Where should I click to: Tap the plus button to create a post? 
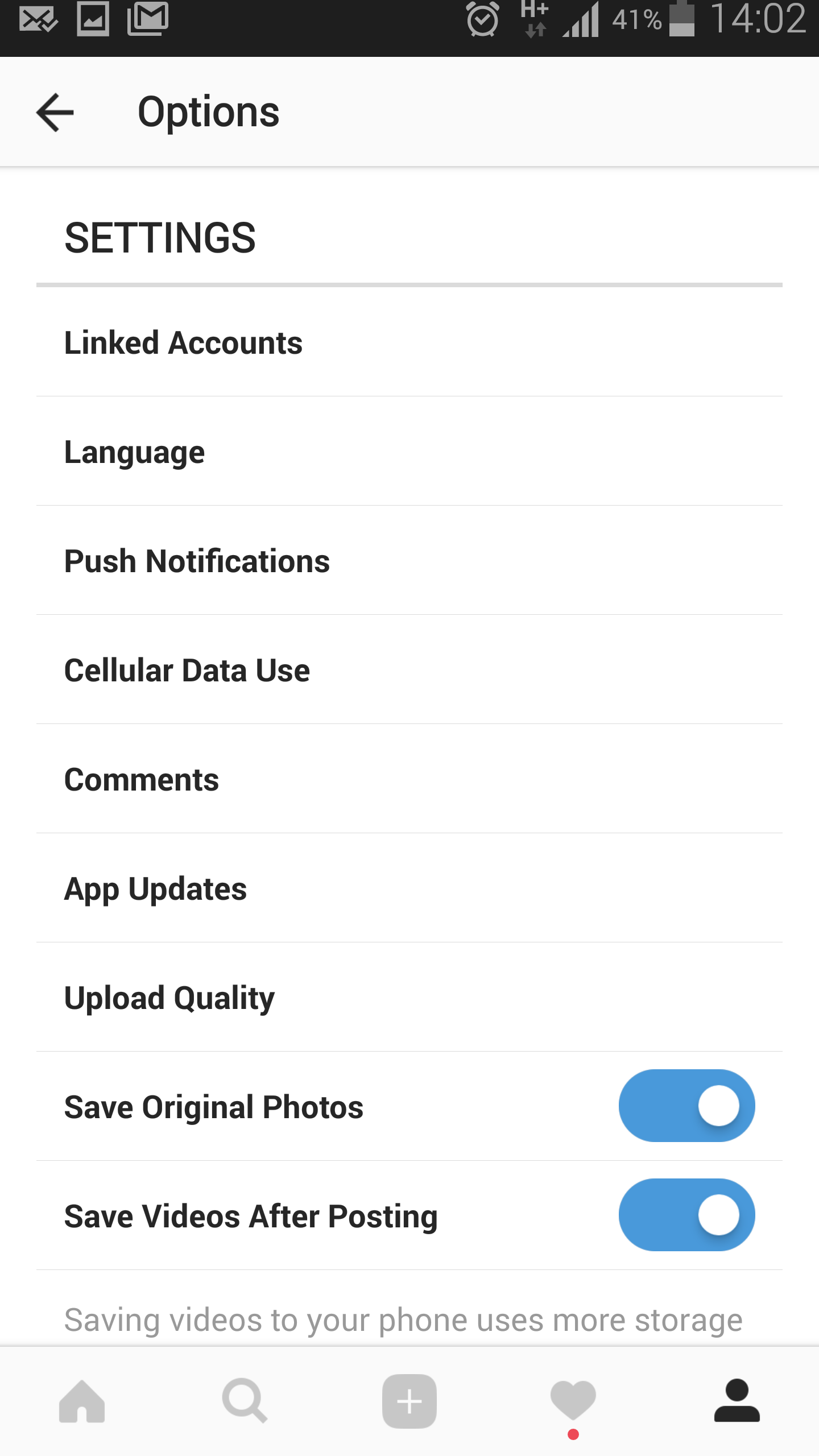pyautogui.click(x=409, y=1401)
